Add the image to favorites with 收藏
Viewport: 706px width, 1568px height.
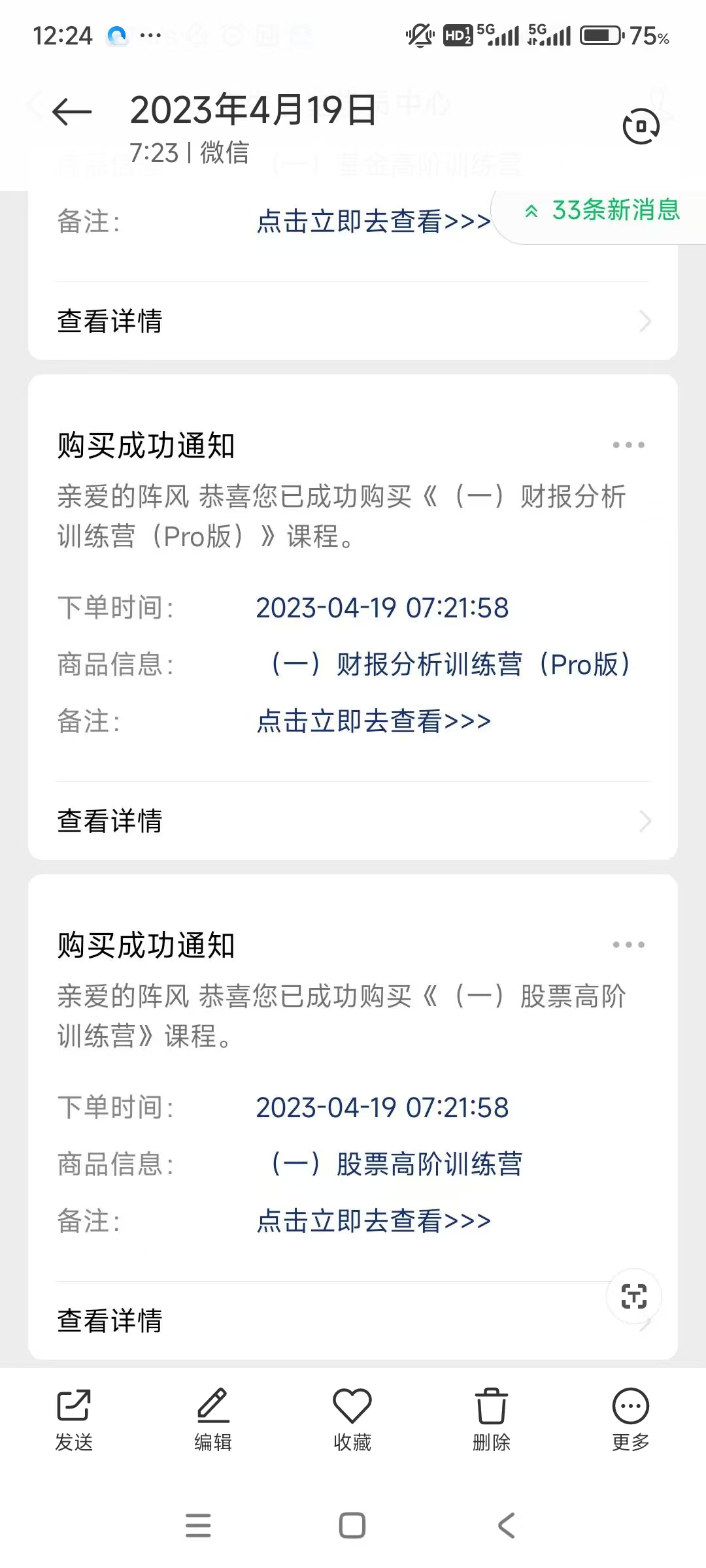pyautogui.click(x=352, y=1418)
